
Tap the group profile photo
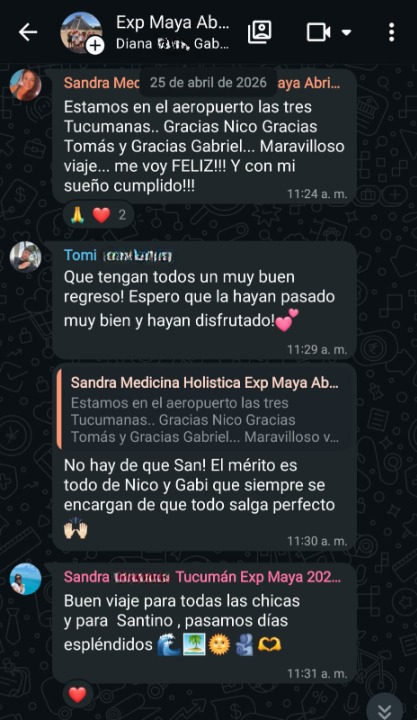click(x=82, y=32)
